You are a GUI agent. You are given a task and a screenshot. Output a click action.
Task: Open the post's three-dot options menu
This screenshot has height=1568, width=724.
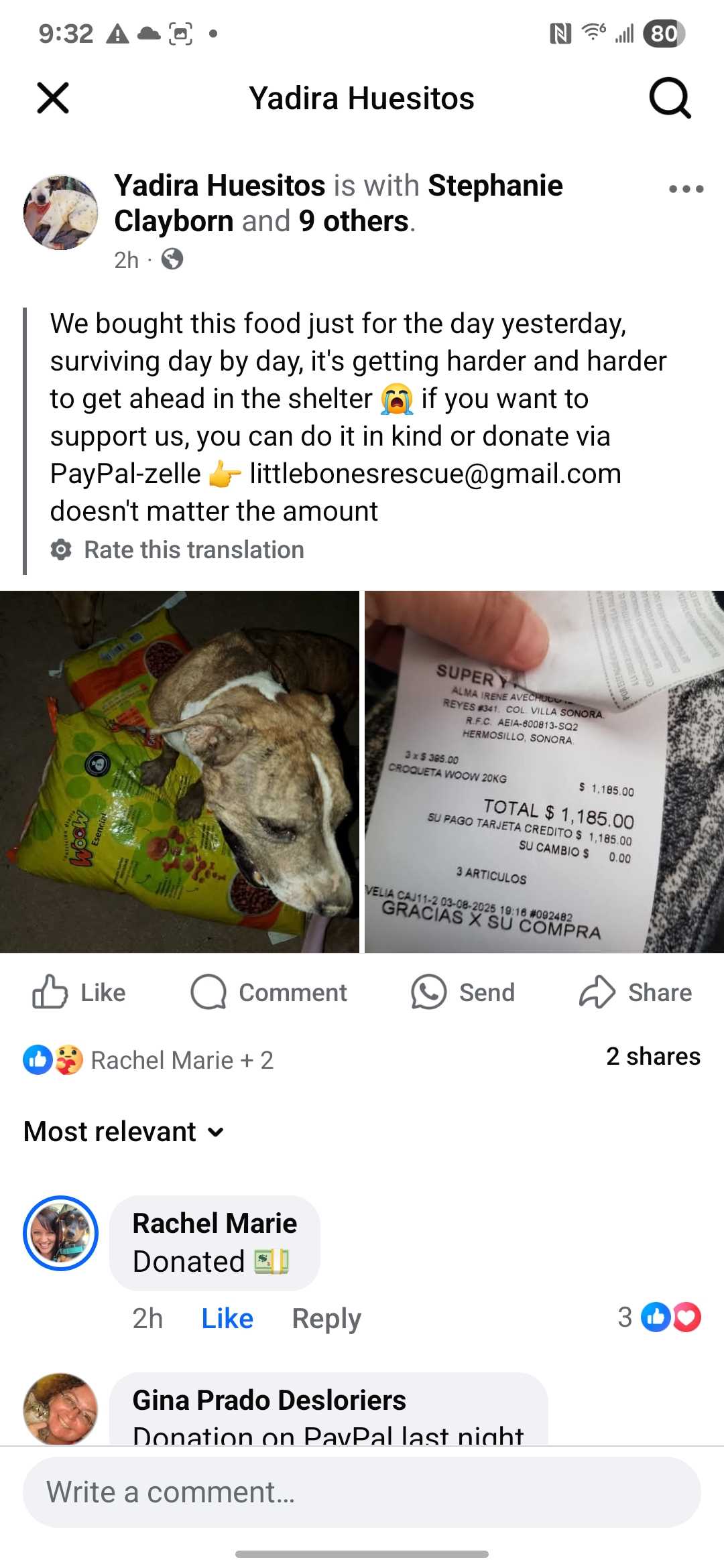686,189
